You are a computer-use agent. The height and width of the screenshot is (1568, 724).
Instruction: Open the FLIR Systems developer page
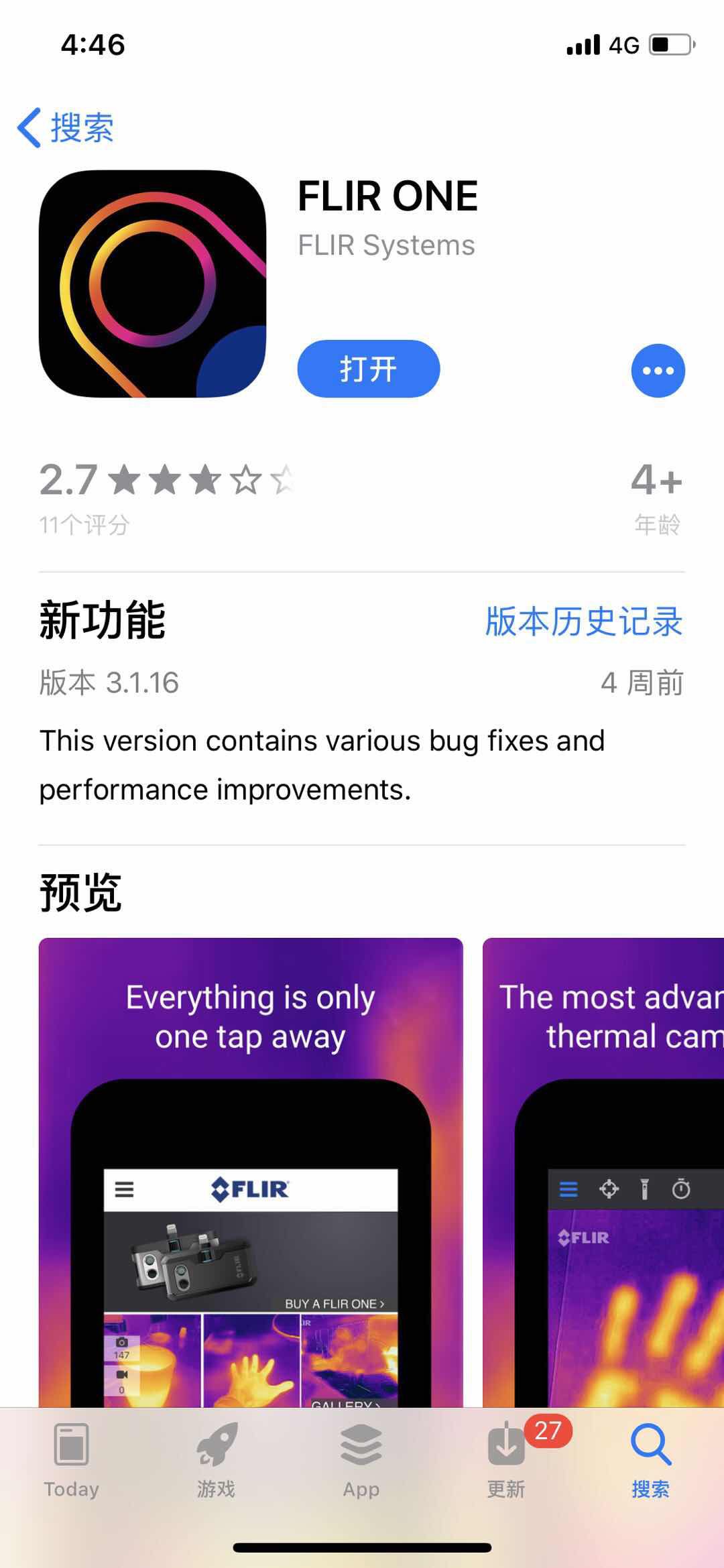tap(386, 245)
